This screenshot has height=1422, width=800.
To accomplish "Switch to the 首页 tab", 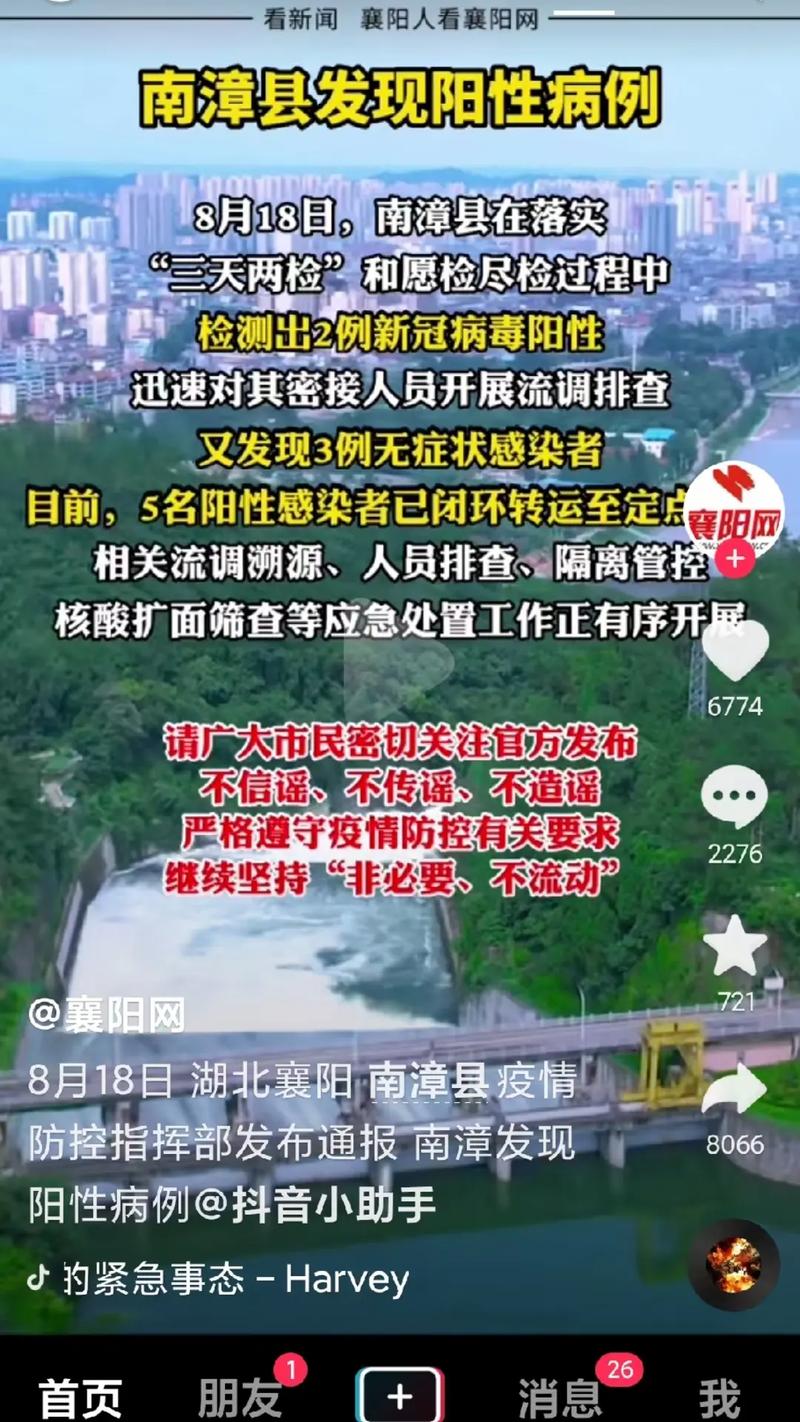I will 80,1396.
